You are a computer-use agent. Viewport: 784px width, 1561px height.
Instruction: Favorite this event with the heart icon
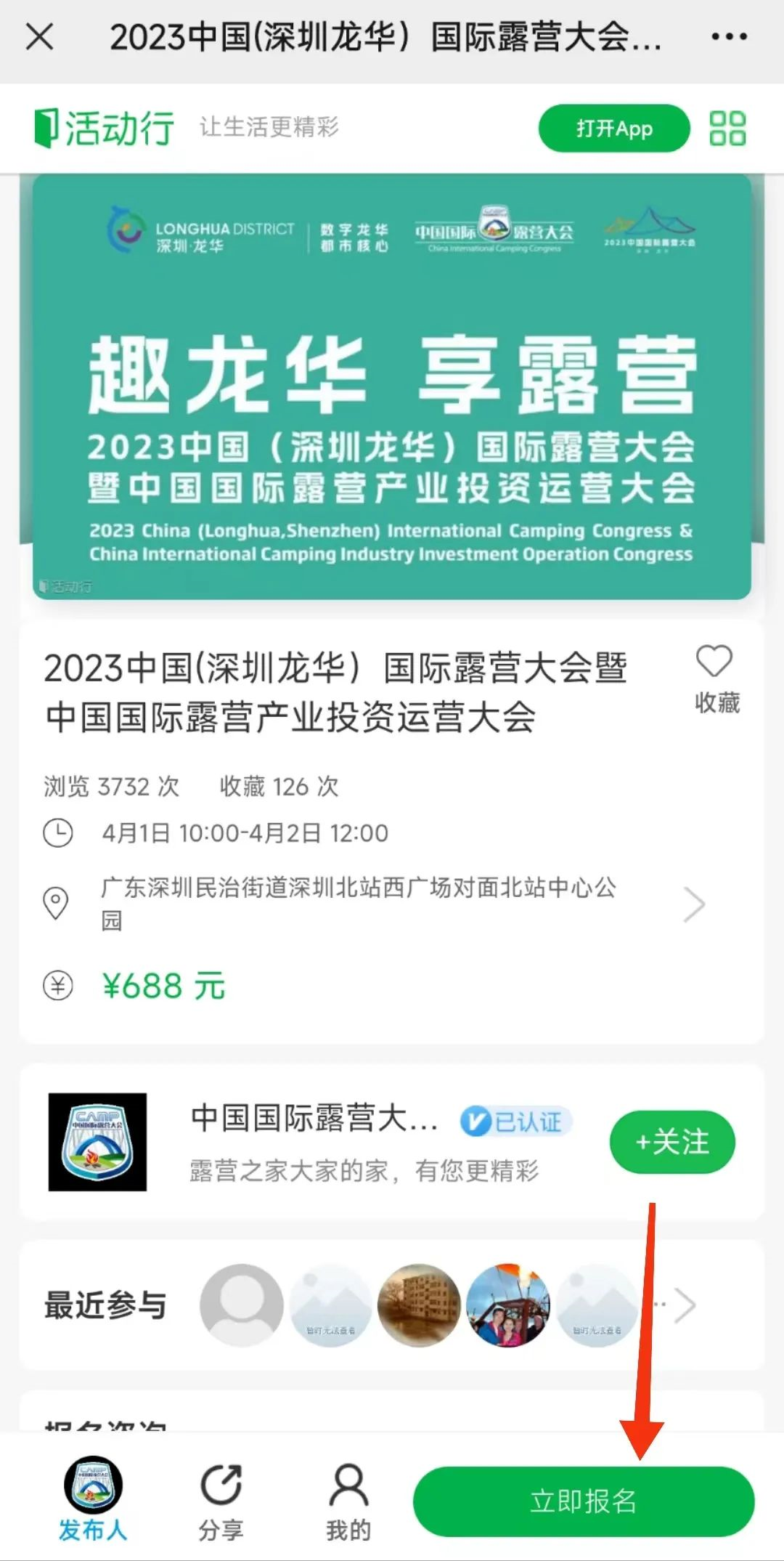tap(715, 678)
